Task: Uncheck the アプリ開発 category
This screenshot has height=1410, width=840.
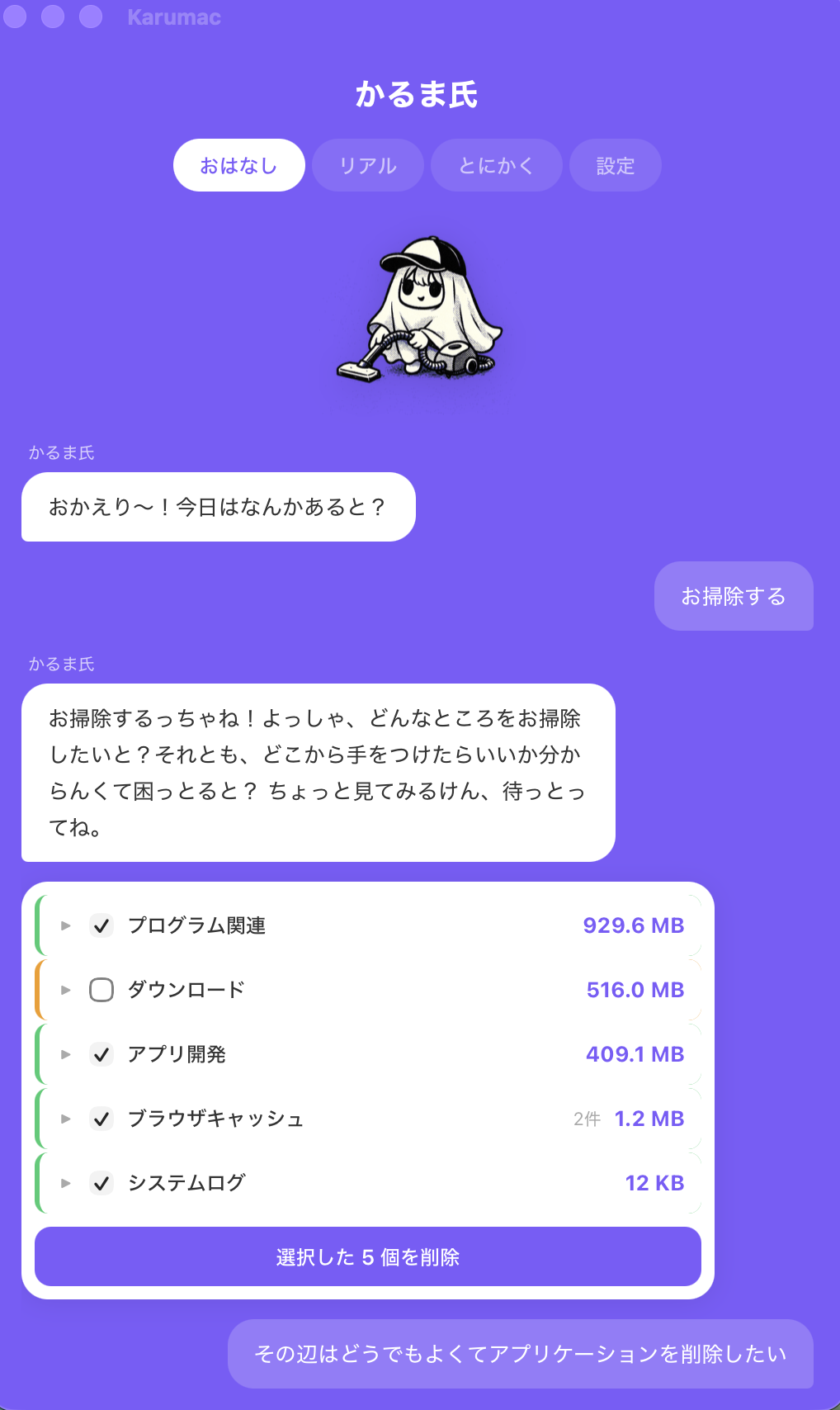Action: click(x=101, y=1053)
